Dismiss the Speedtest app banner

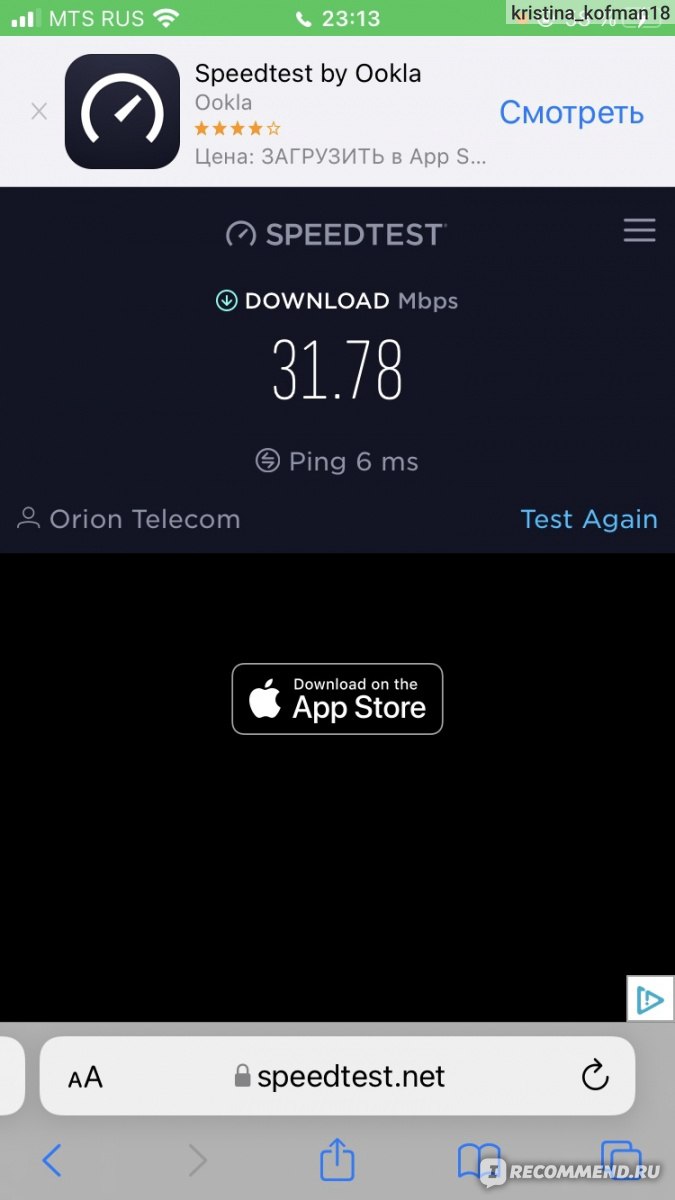[39, 112]
